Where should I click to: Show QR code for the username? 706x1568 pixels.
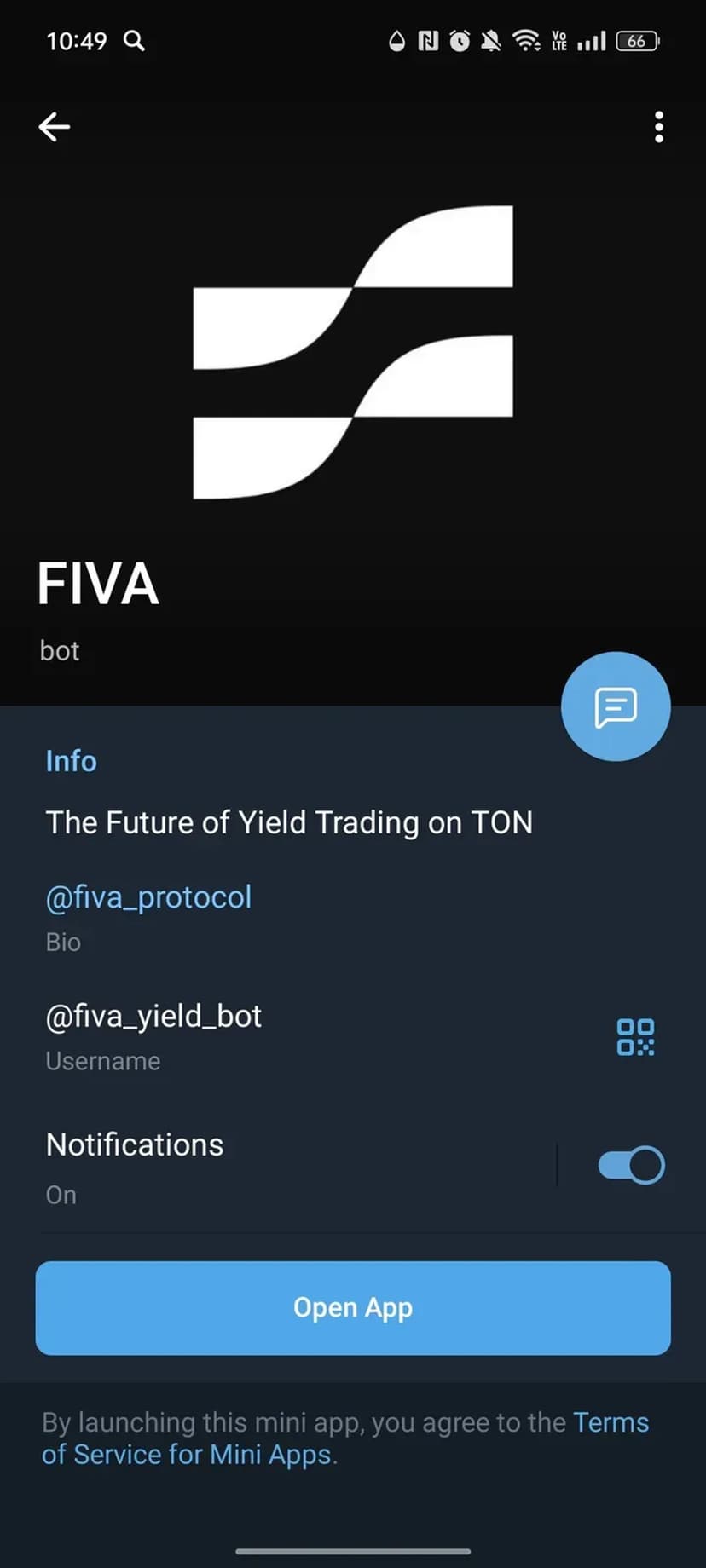pyautogui.click(x=635, y=1037)
